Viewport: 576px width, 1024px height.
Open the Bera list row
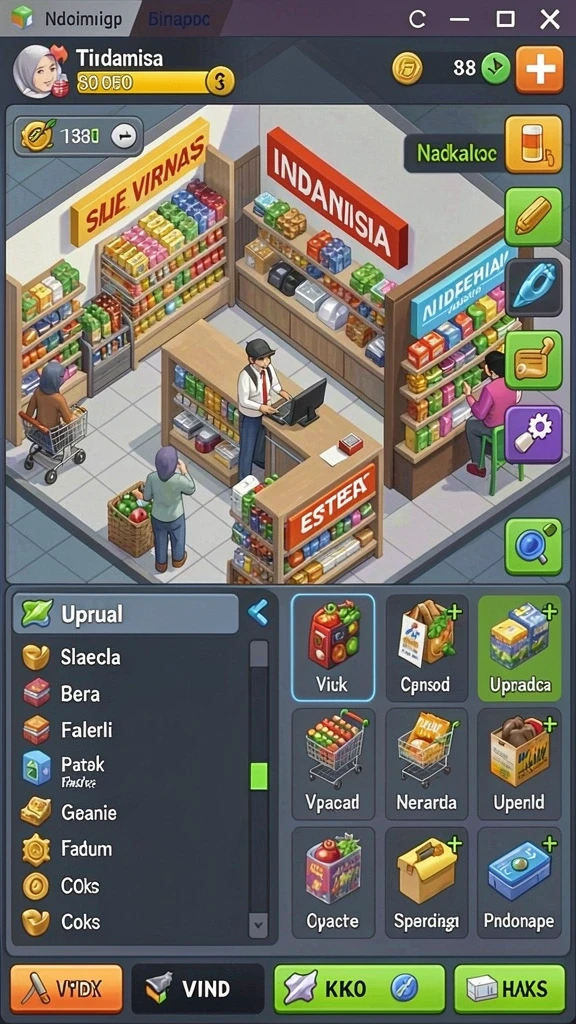[x=131, y=693]
